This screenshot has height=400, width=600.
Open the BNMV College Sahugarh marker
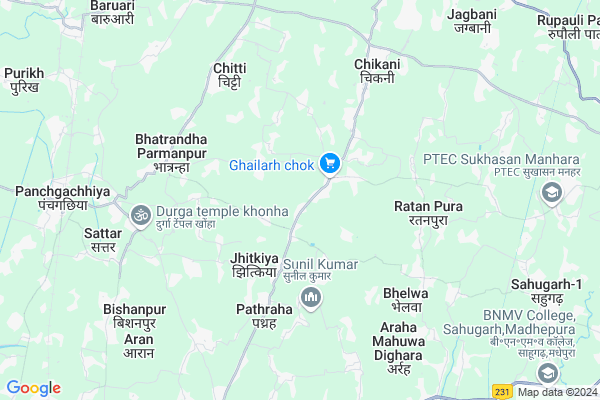(547, 372)
